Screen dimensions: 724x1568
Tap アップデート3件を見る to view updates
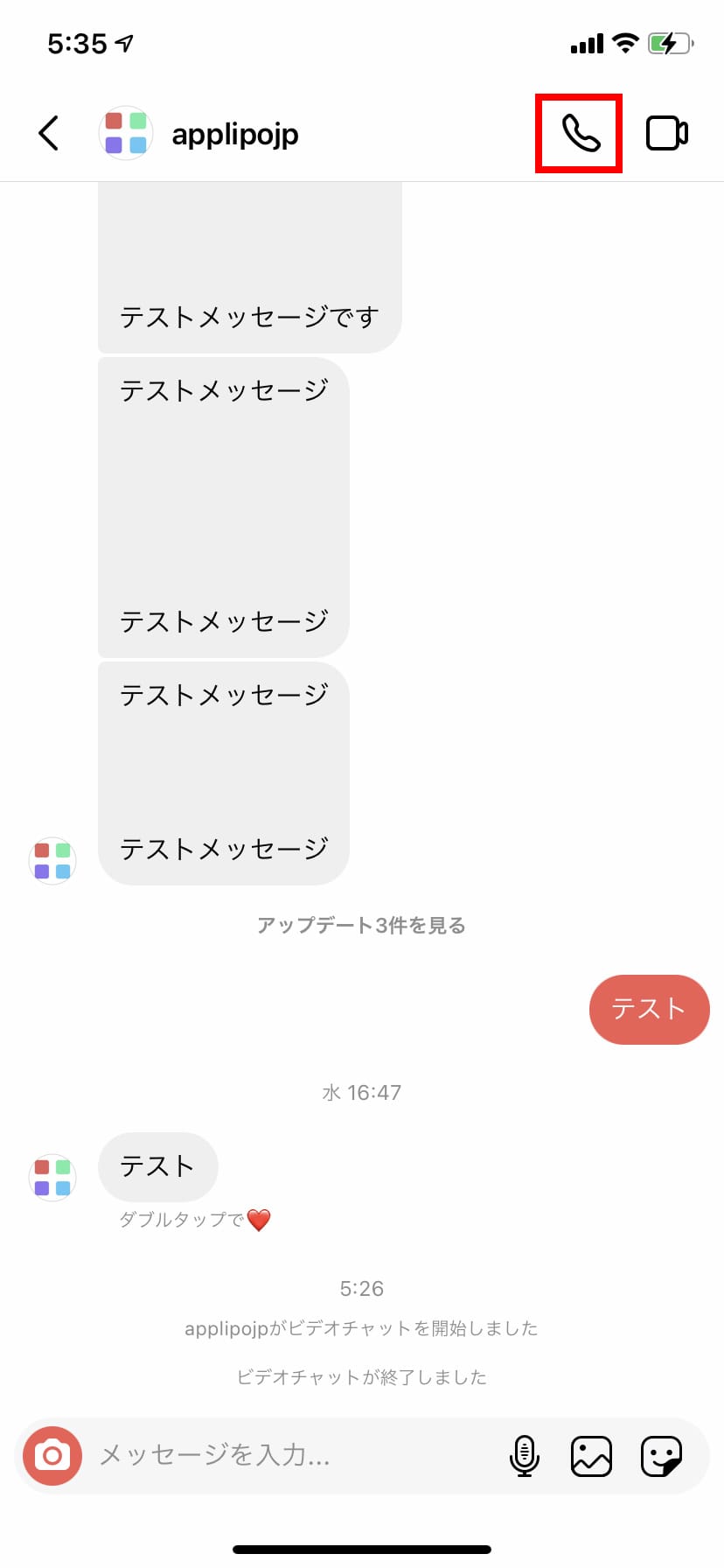(x=361, y=926)
